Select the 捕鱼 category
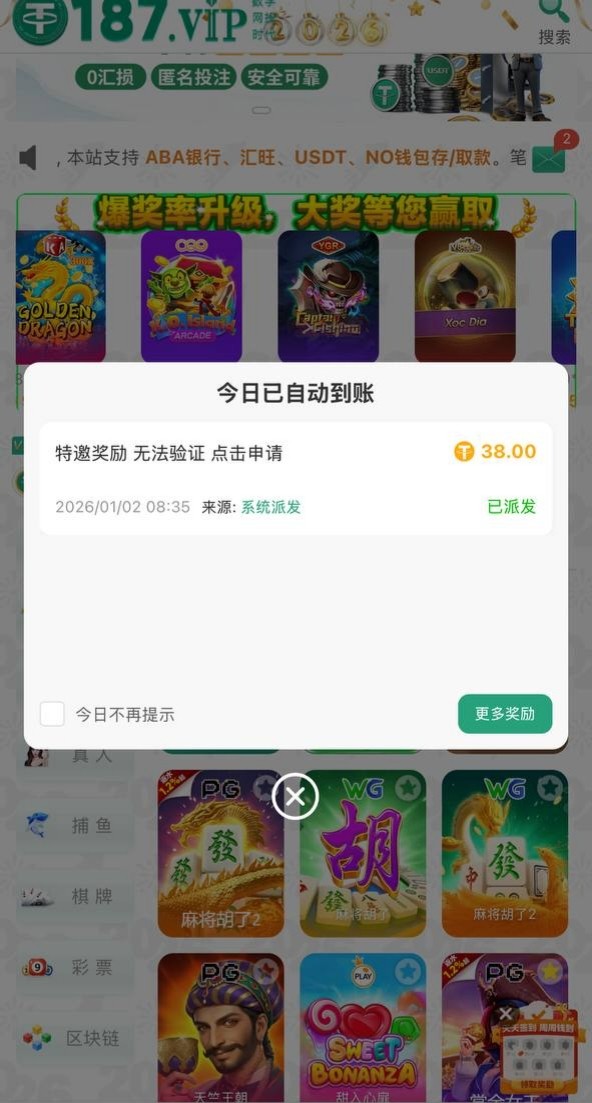Screen dimensions: 592x1103 click(x=74, y=825)
